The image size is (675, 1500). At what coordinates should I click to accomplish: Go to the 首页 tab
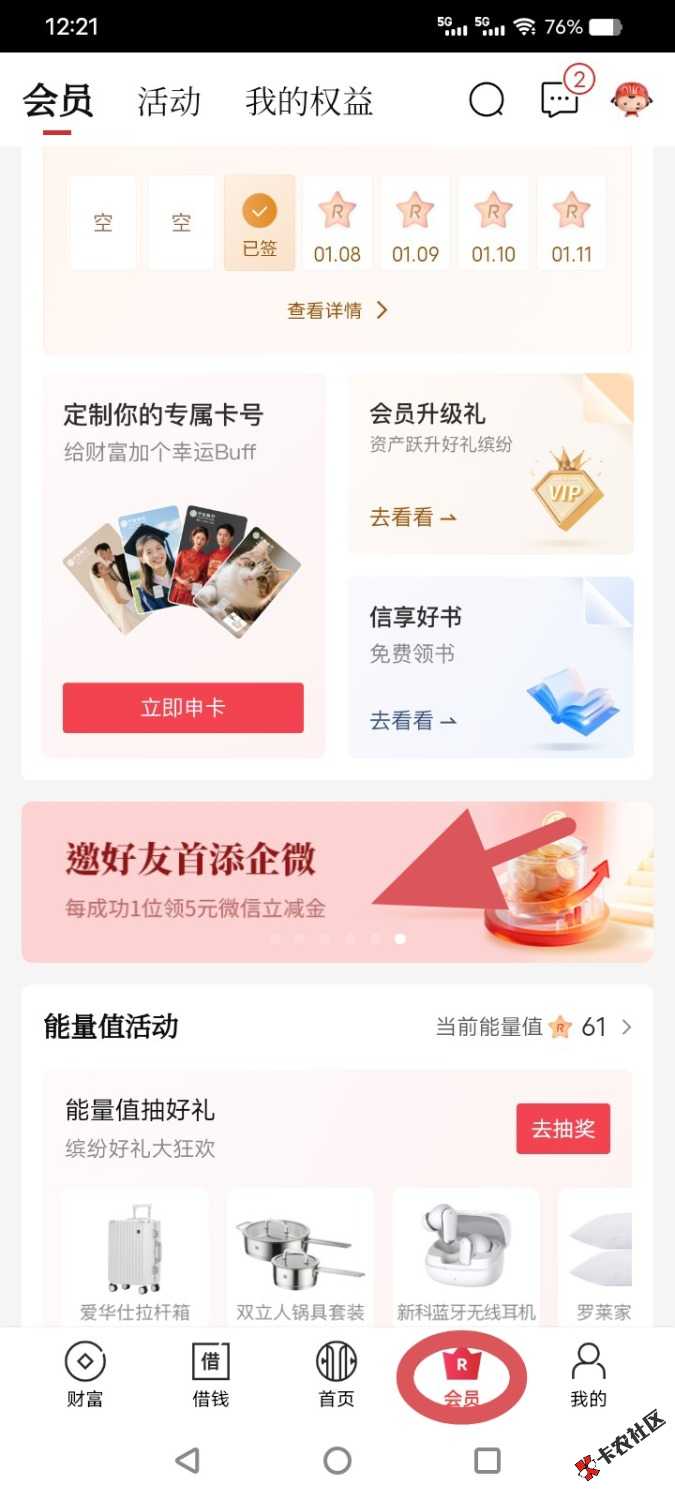[336, 1375]
